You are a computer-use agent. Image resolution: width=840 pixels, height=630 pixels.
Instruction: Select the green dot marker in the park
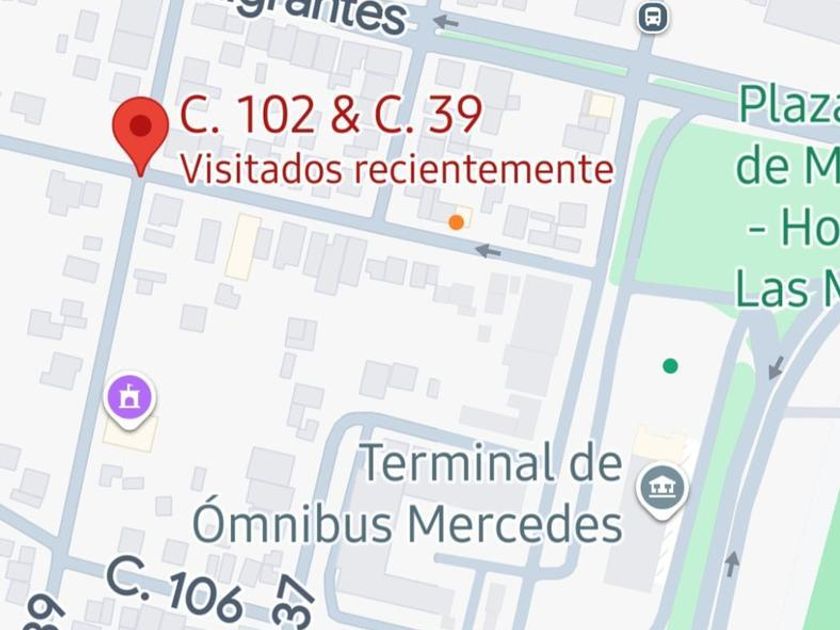(x=670, y=366)
